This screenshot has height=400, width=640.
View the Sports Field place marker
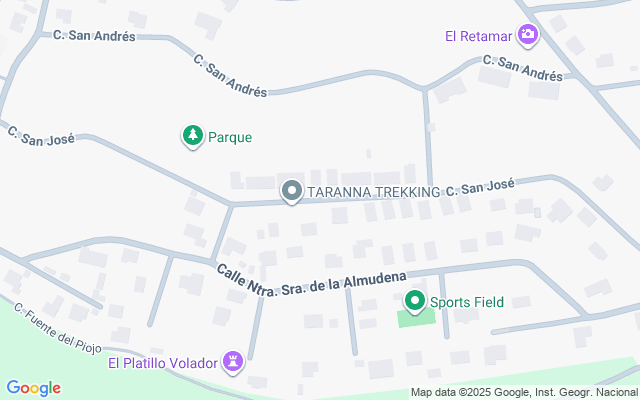[x=415, y=300]
